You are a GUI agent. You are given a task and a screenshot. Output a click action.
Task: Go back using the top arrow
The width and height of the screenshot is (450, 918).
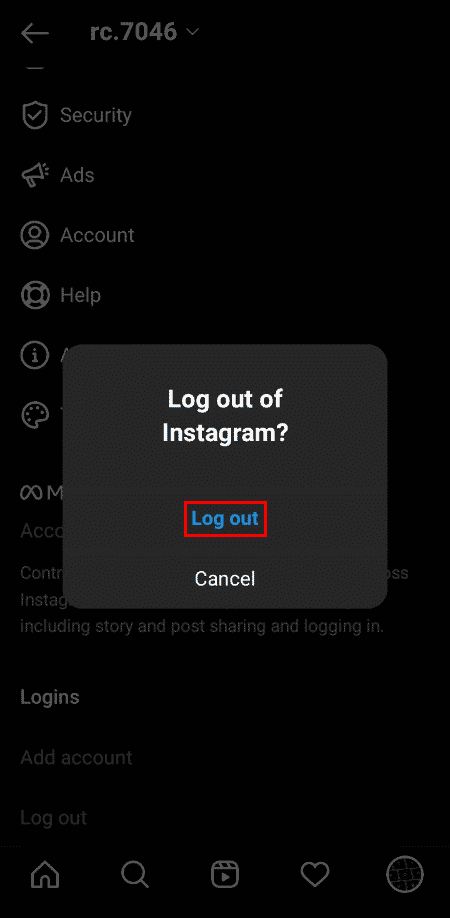(x=35, y=33)
